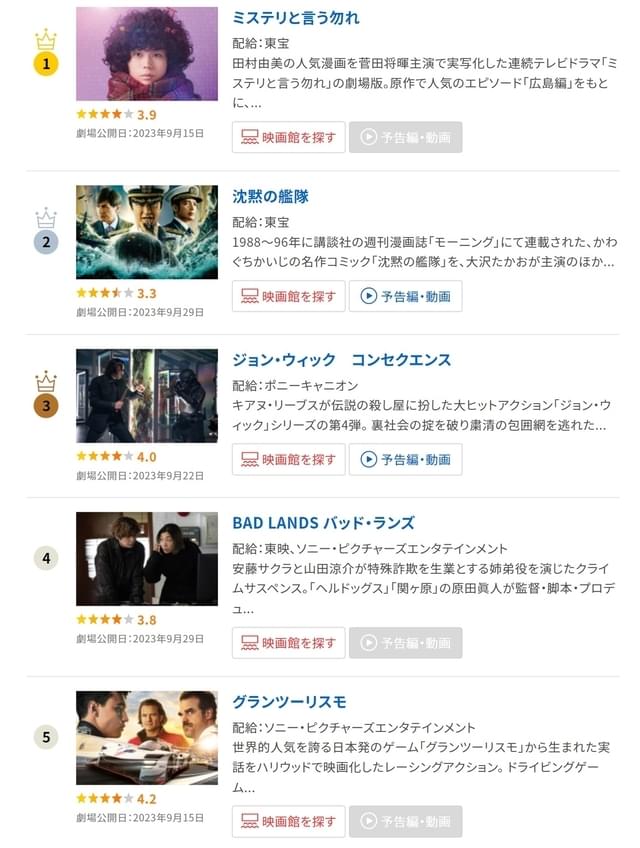
Task: Open the ミステリと言う勿れ movie title link
Action: [x=295, y=18]
